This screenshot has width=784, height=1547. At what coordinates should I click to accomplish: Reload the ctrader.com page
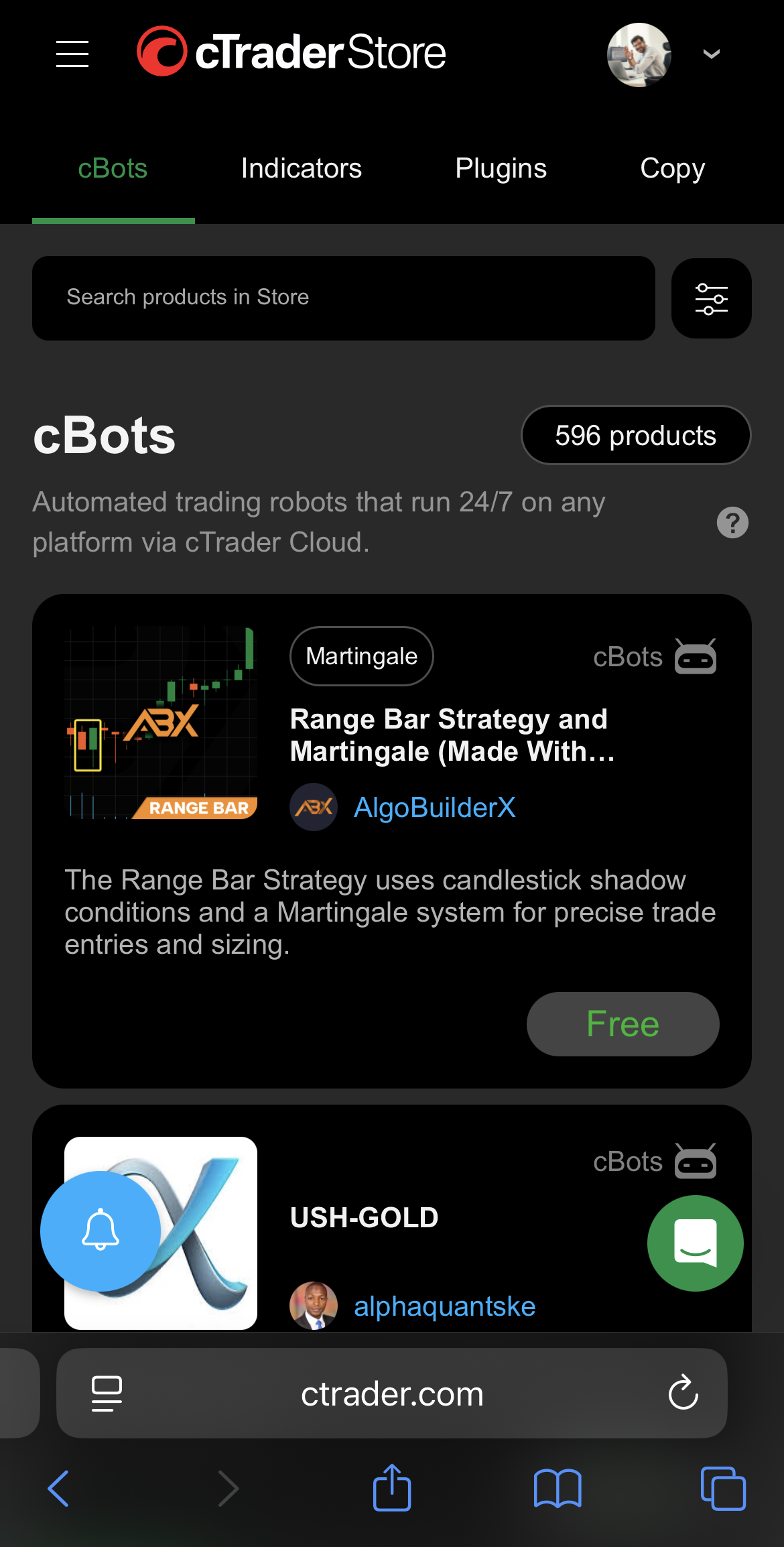(x=683, y=1393)
